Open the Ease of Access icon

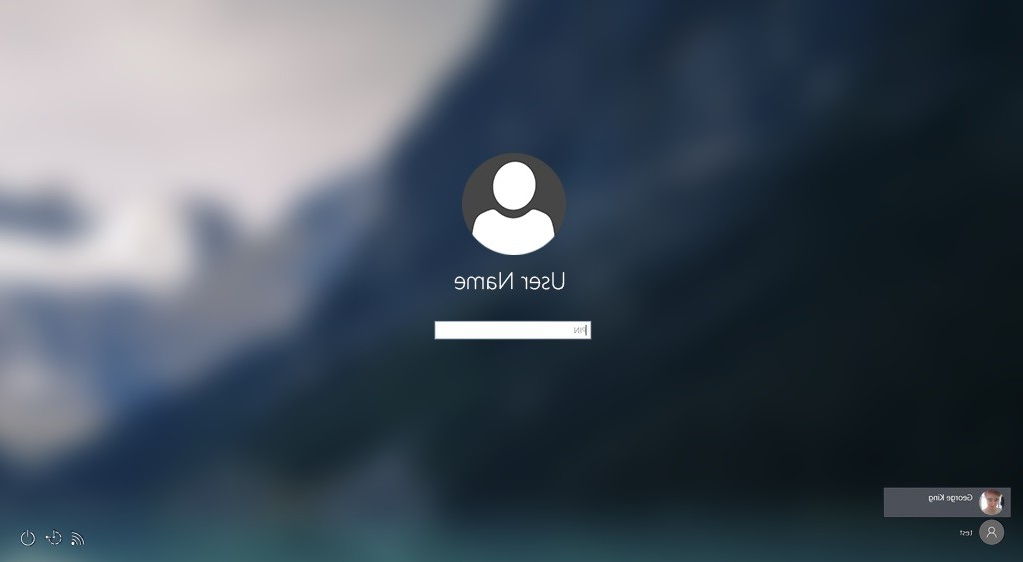click(x=54, y=538)
